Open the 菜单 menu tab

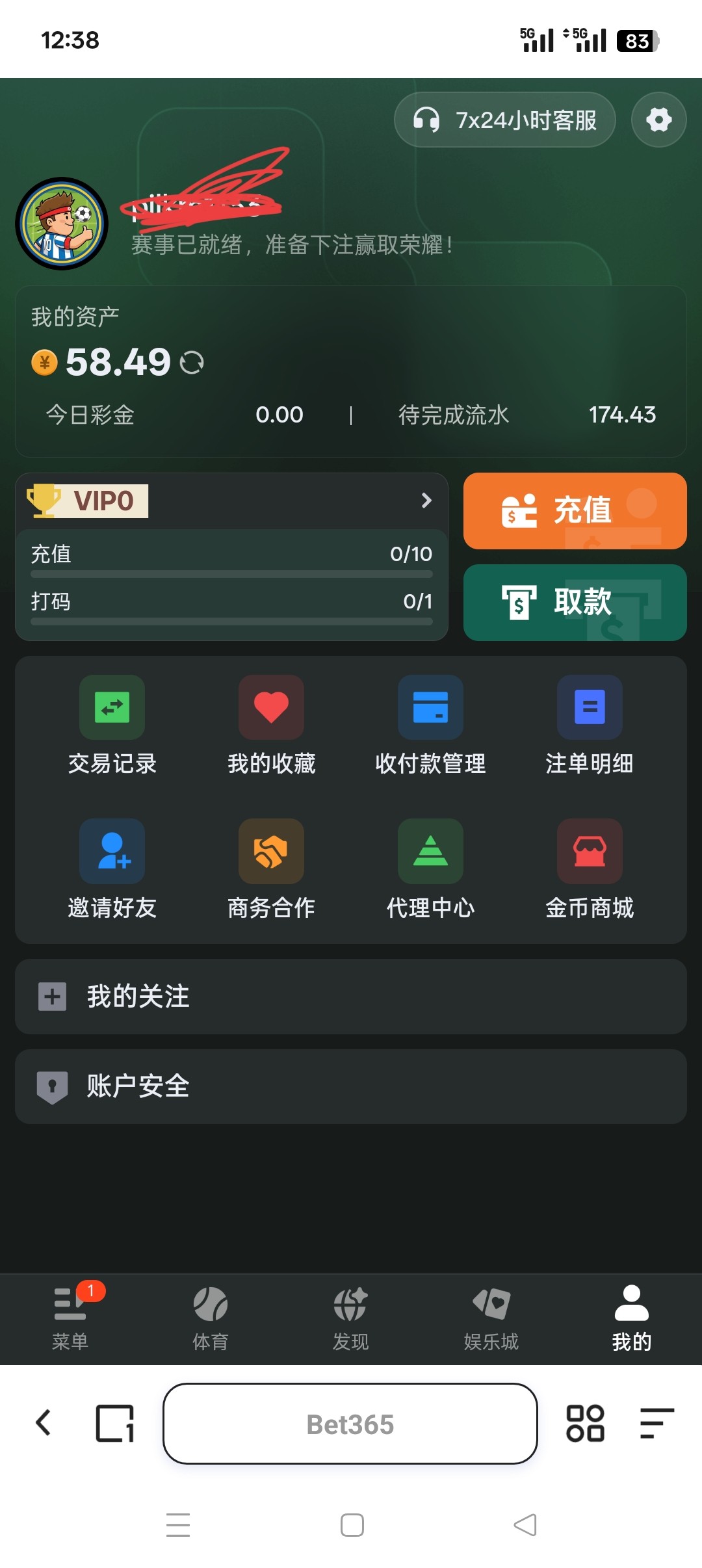click(70, 1318)
